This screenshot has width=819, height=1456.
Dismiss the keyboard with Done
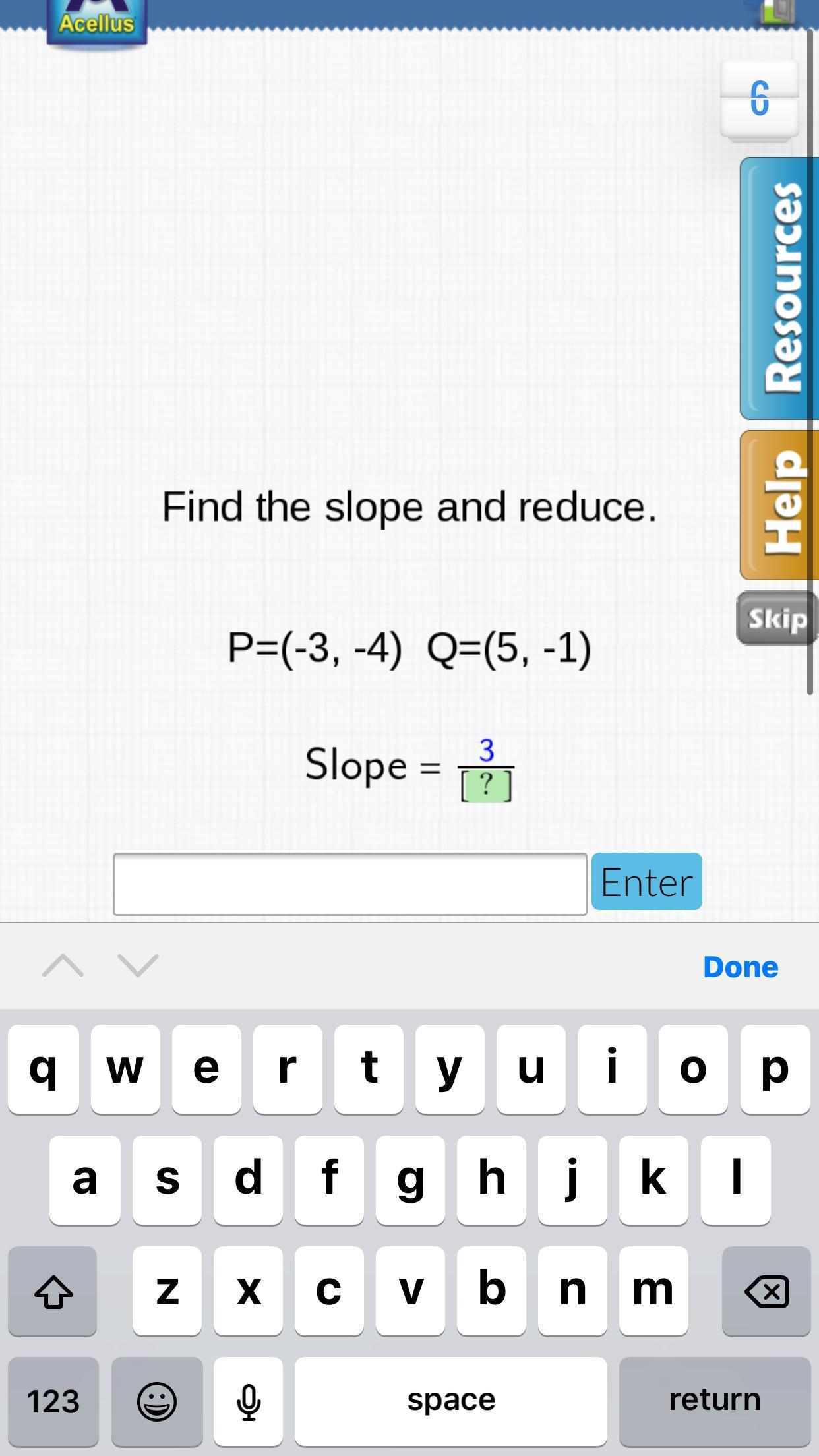[741, 967]
